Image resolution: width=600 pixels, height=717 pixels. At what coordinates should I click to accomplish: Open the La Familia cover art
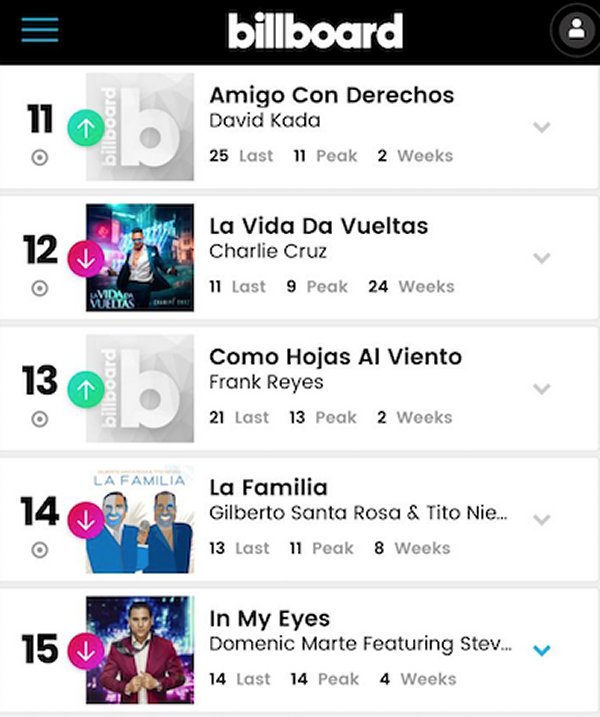pyautogui.click(x=140, y=520)
